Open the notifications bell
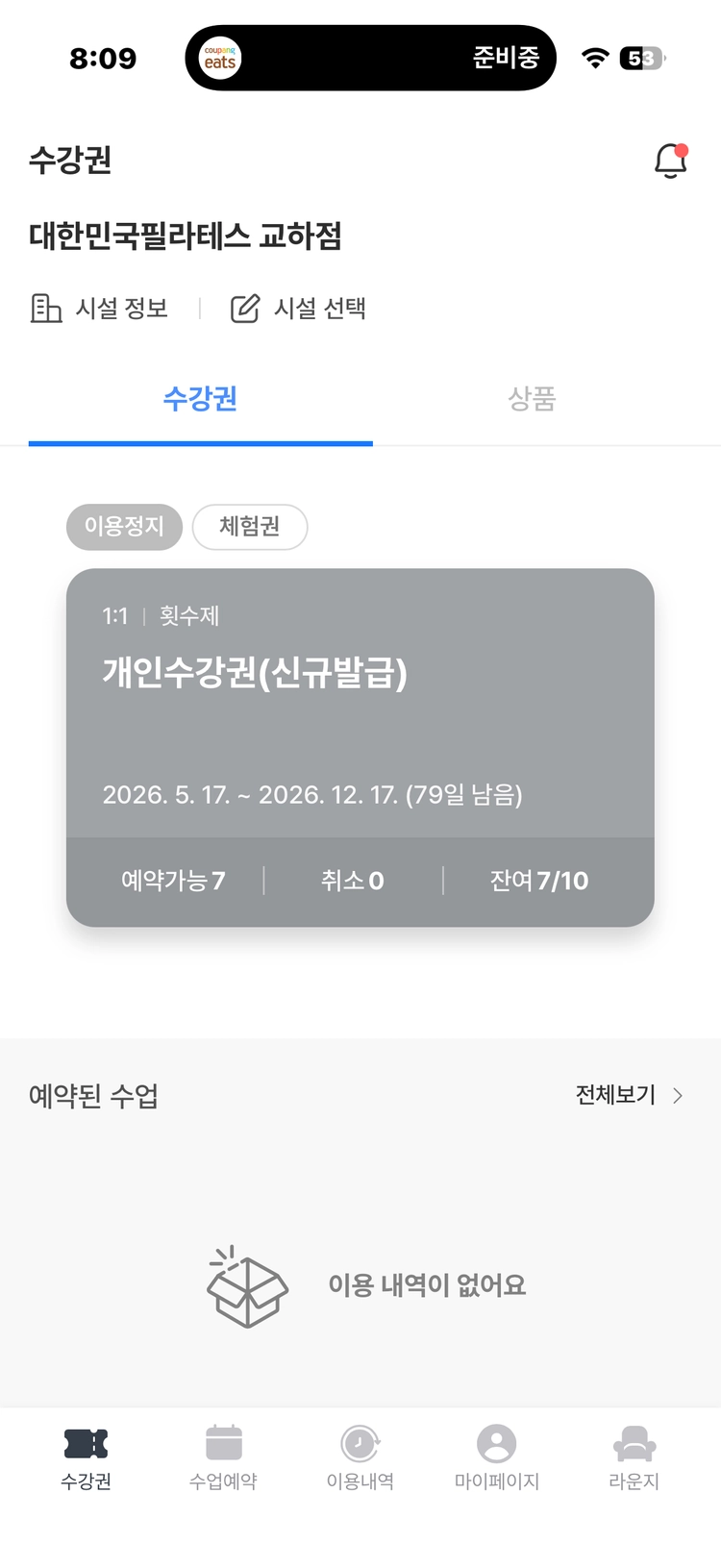 pyautogui.click(x=671, y=161)
